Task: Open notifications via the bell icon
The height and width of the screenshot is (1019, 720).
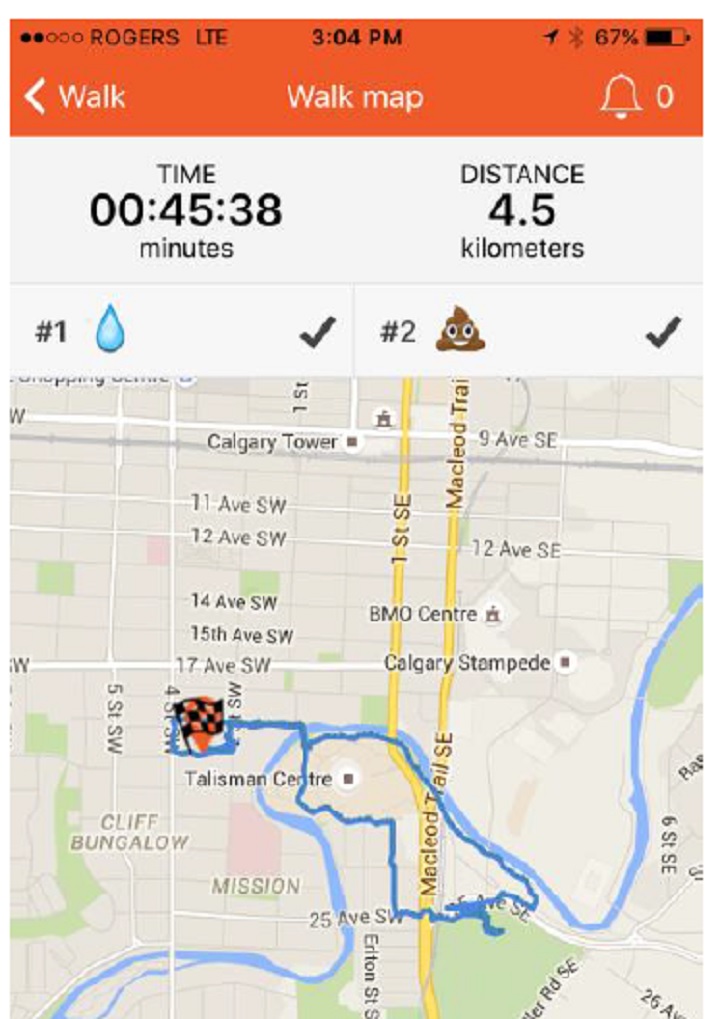Action: coord(624,96)
